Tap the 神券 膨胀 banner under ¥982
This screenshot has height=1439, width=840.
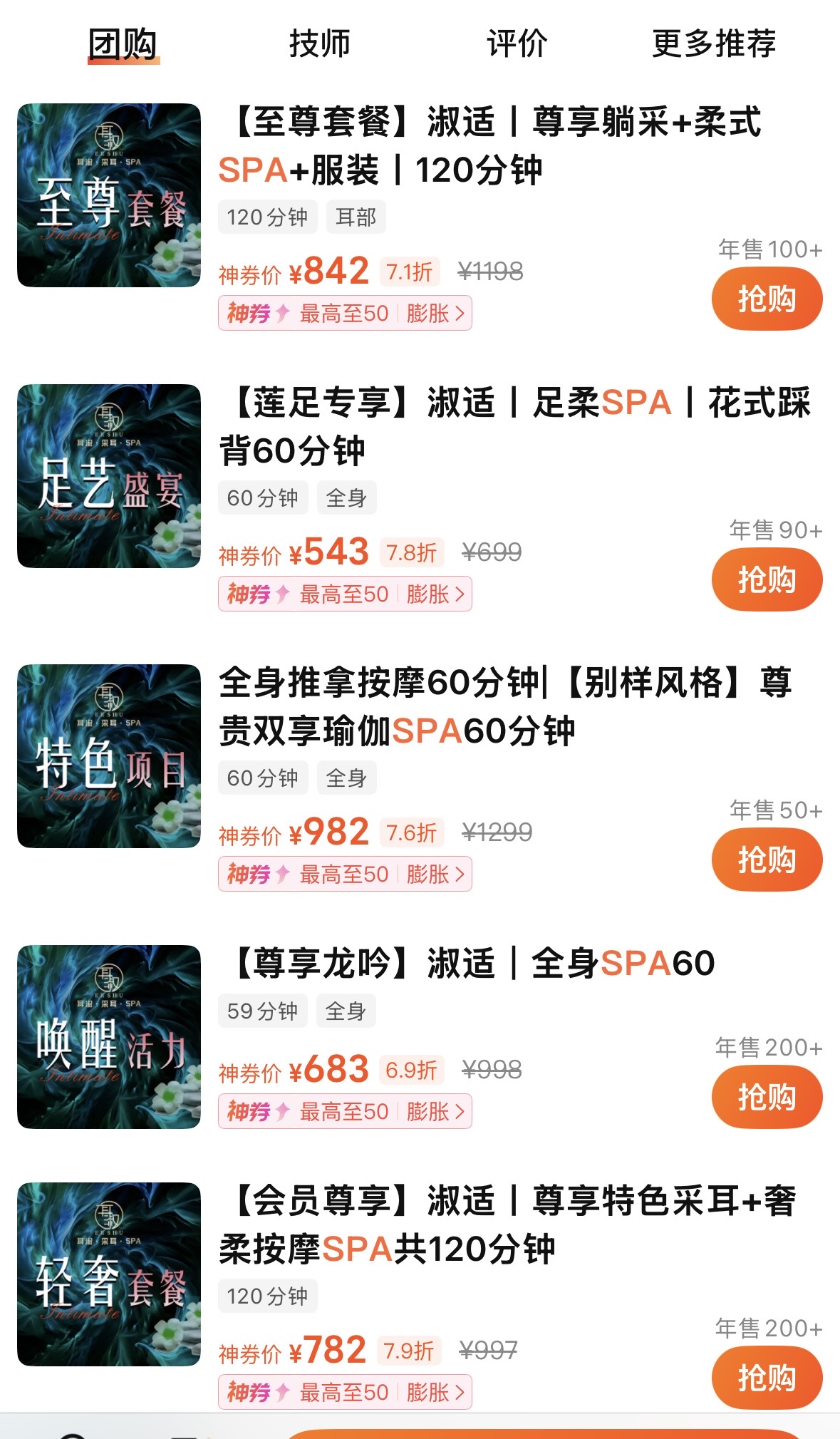click(346, 875)
